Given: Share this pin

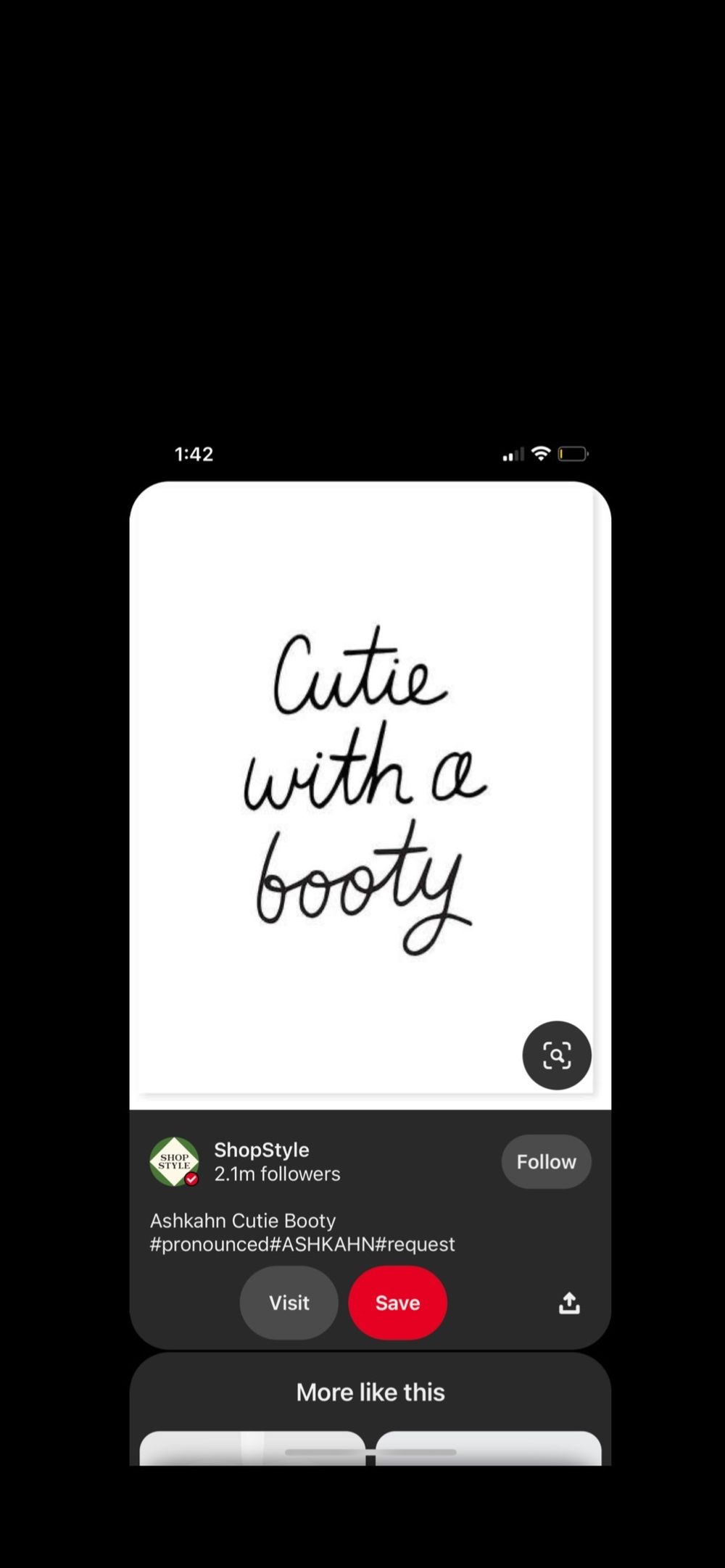Looking at the screenshot, I should point(569,1303).
